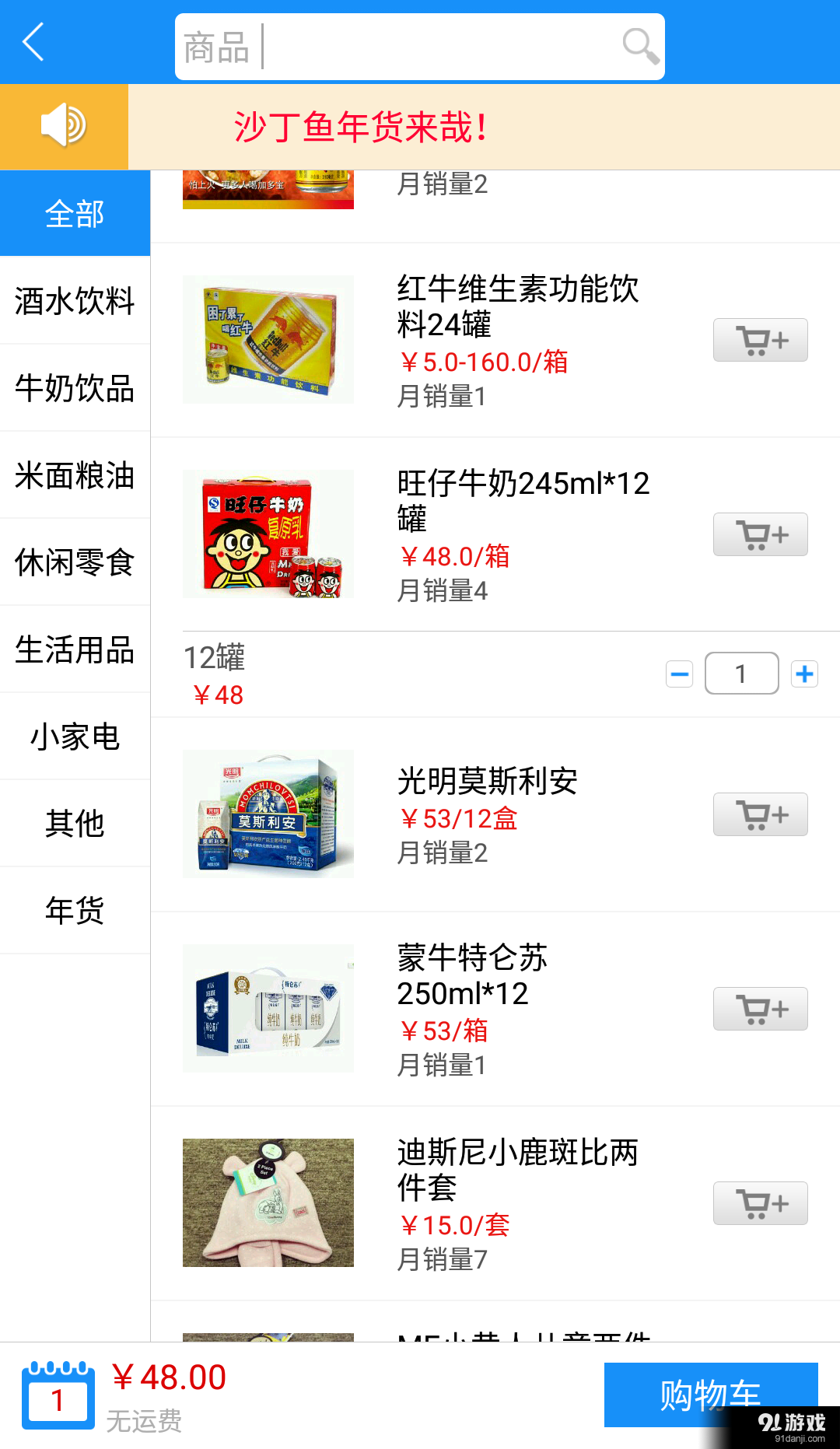840x1449 pixels.
Task: Add 迪斯尼小鹿斑比两件套 to cart via cart+ icon
Action: (x=759, y=1202)
